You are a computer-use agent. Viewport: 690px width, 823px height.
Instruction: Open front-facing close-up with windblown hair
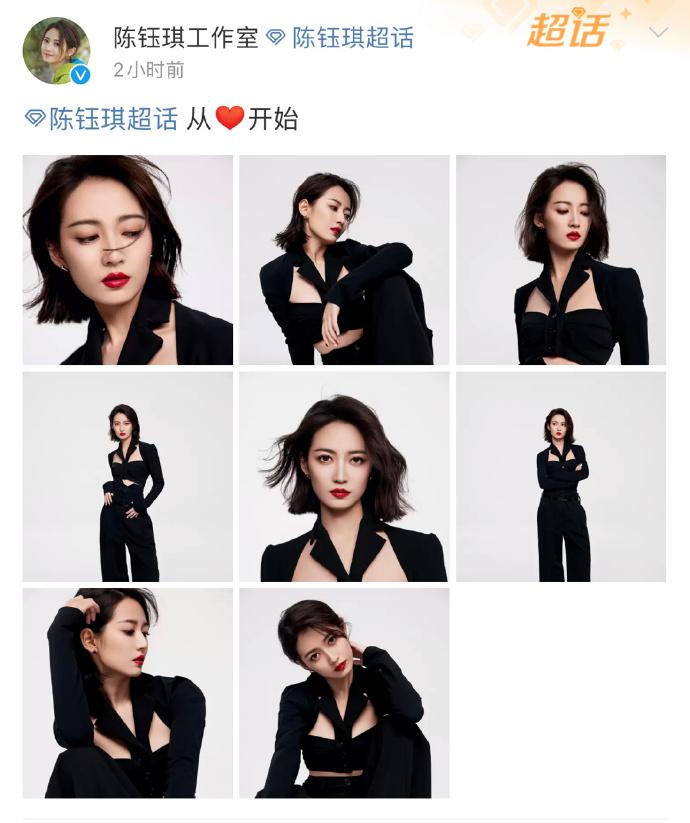click(x=344, y=477)
